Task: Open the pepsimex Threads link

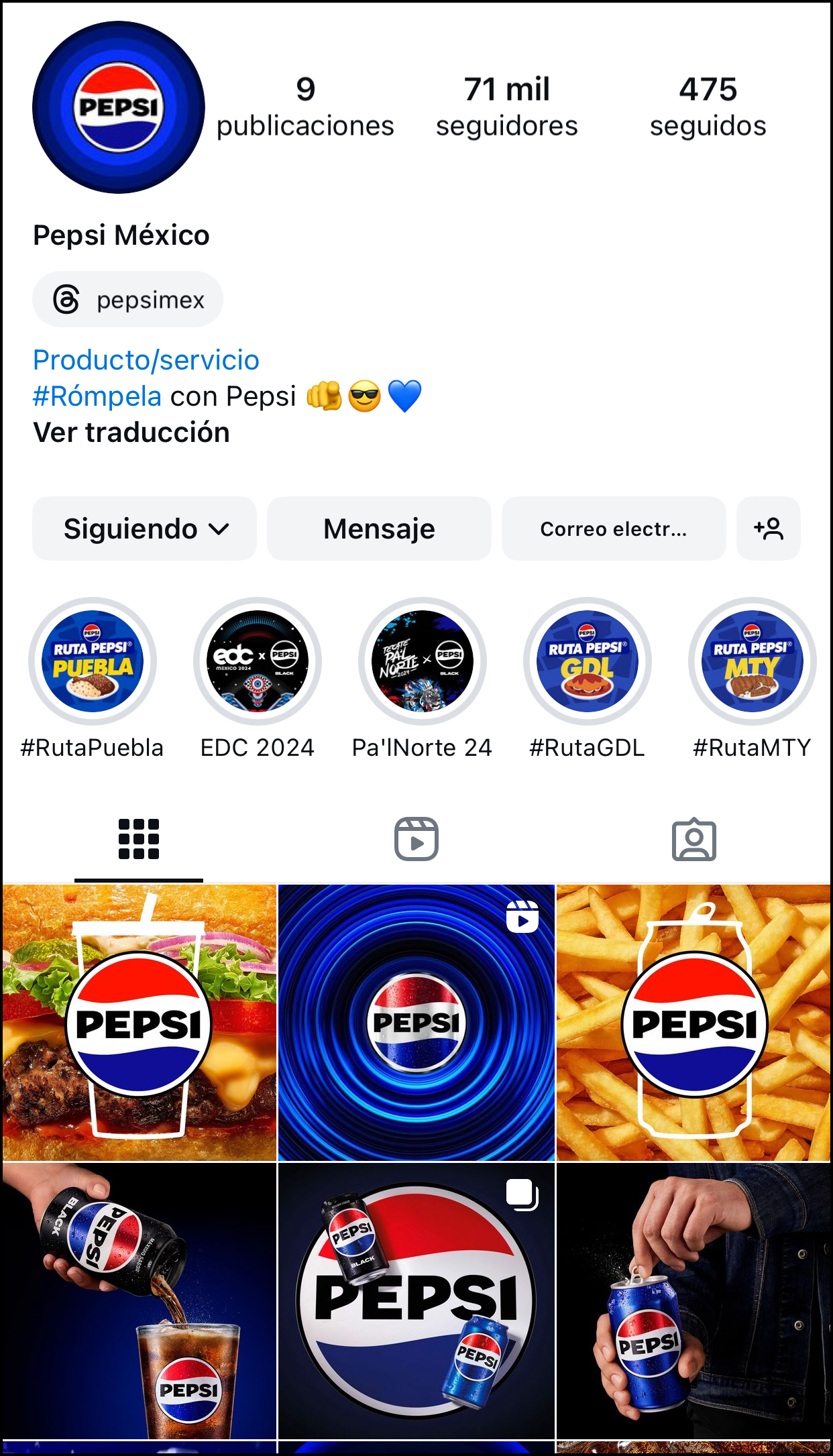Action: (128, 299)
